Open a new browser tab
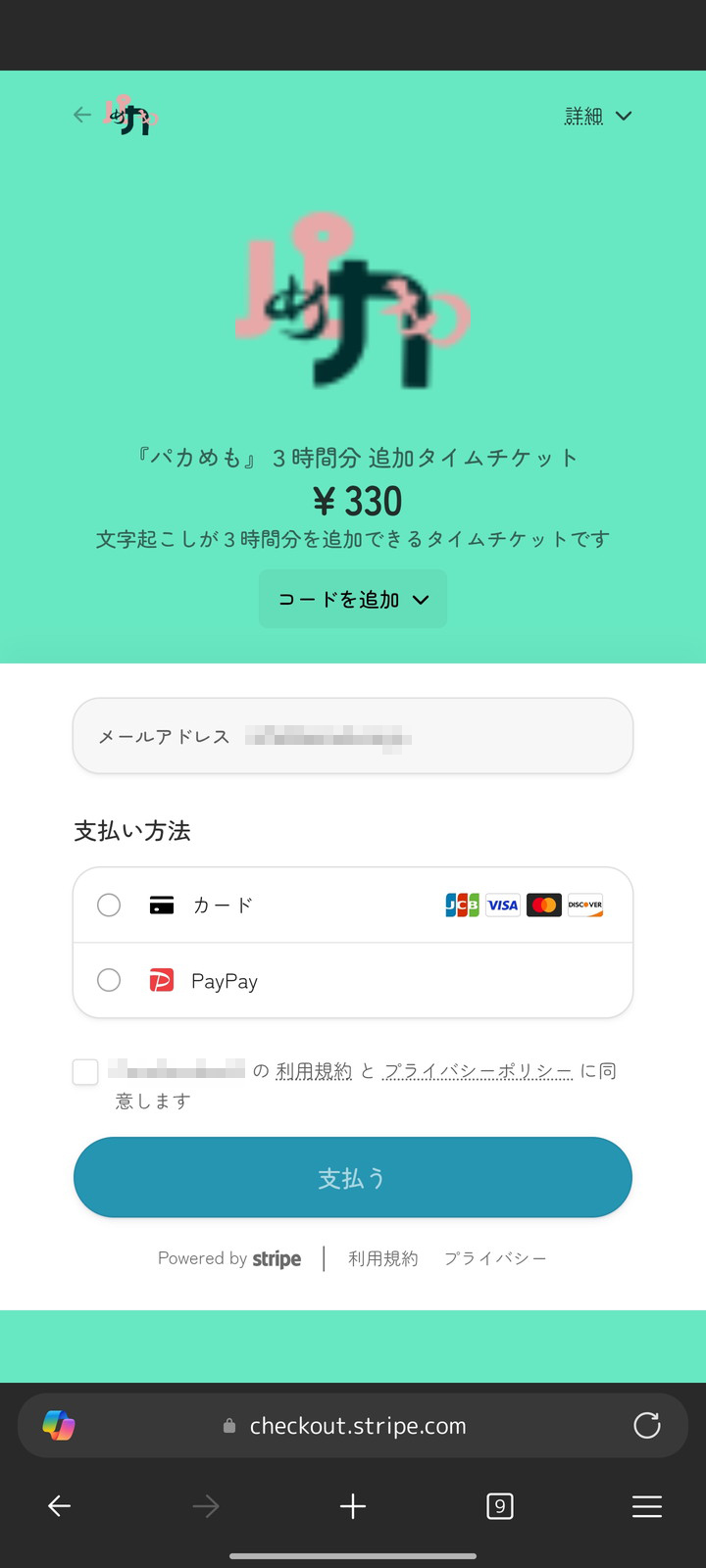The width and height of the screenshot is (706, 1568). [x=353, y=1506]
